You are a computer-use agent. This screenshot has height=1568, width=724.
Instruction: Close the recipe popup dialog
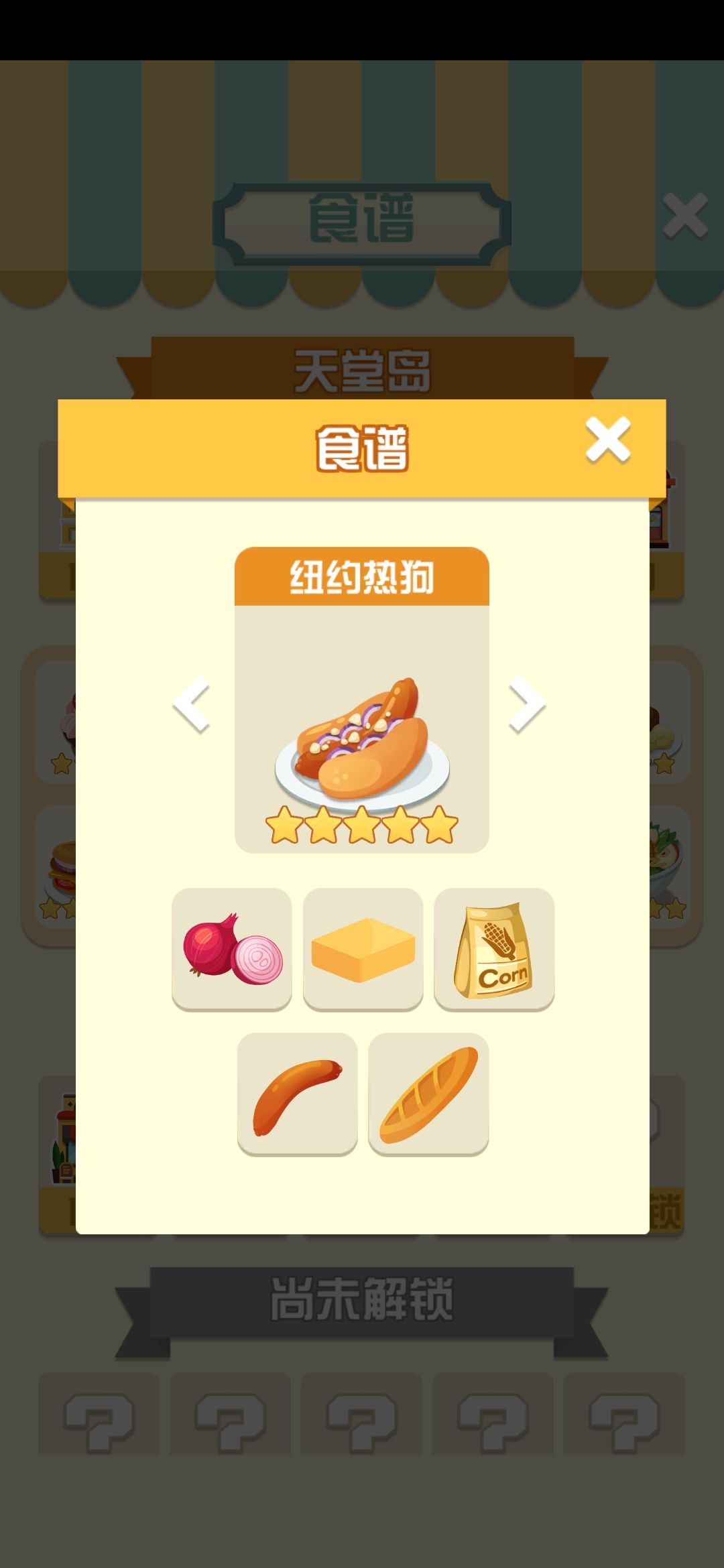(x=607, y=439)
